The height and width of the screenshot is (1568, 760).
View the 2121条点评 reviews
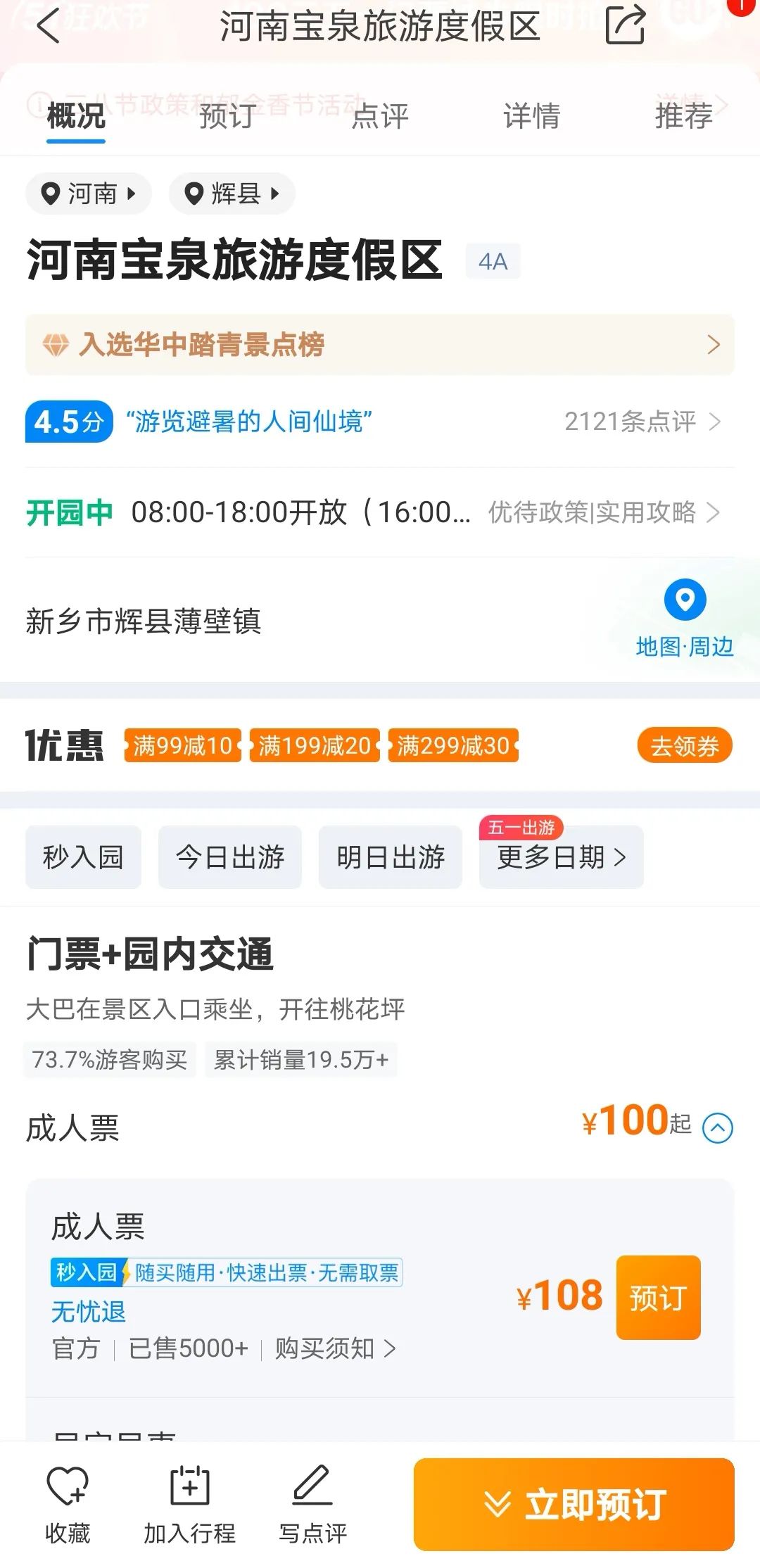(642, 422)
